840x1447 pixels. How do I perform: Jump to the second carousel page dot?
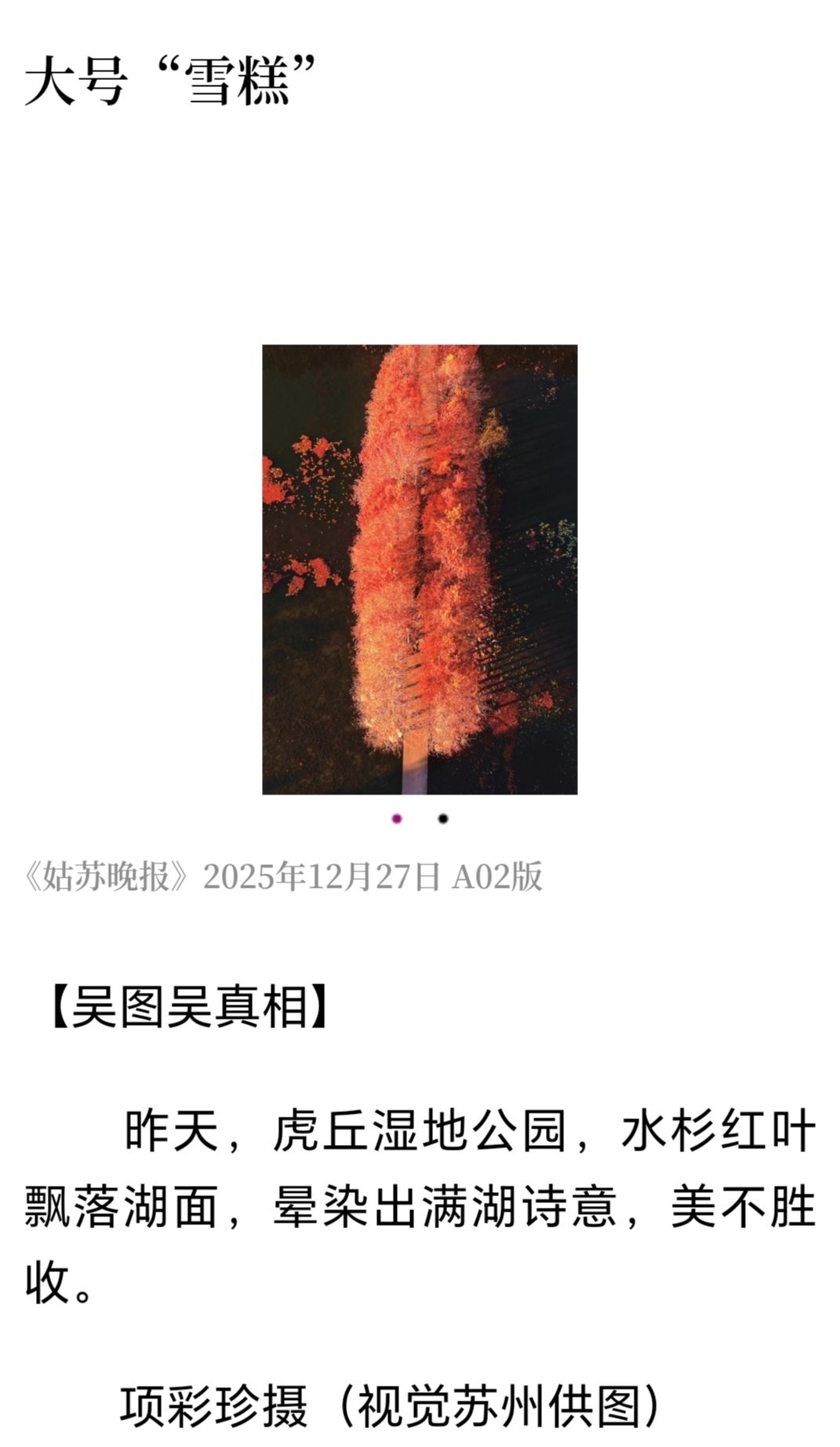click(x=443, y=819)
